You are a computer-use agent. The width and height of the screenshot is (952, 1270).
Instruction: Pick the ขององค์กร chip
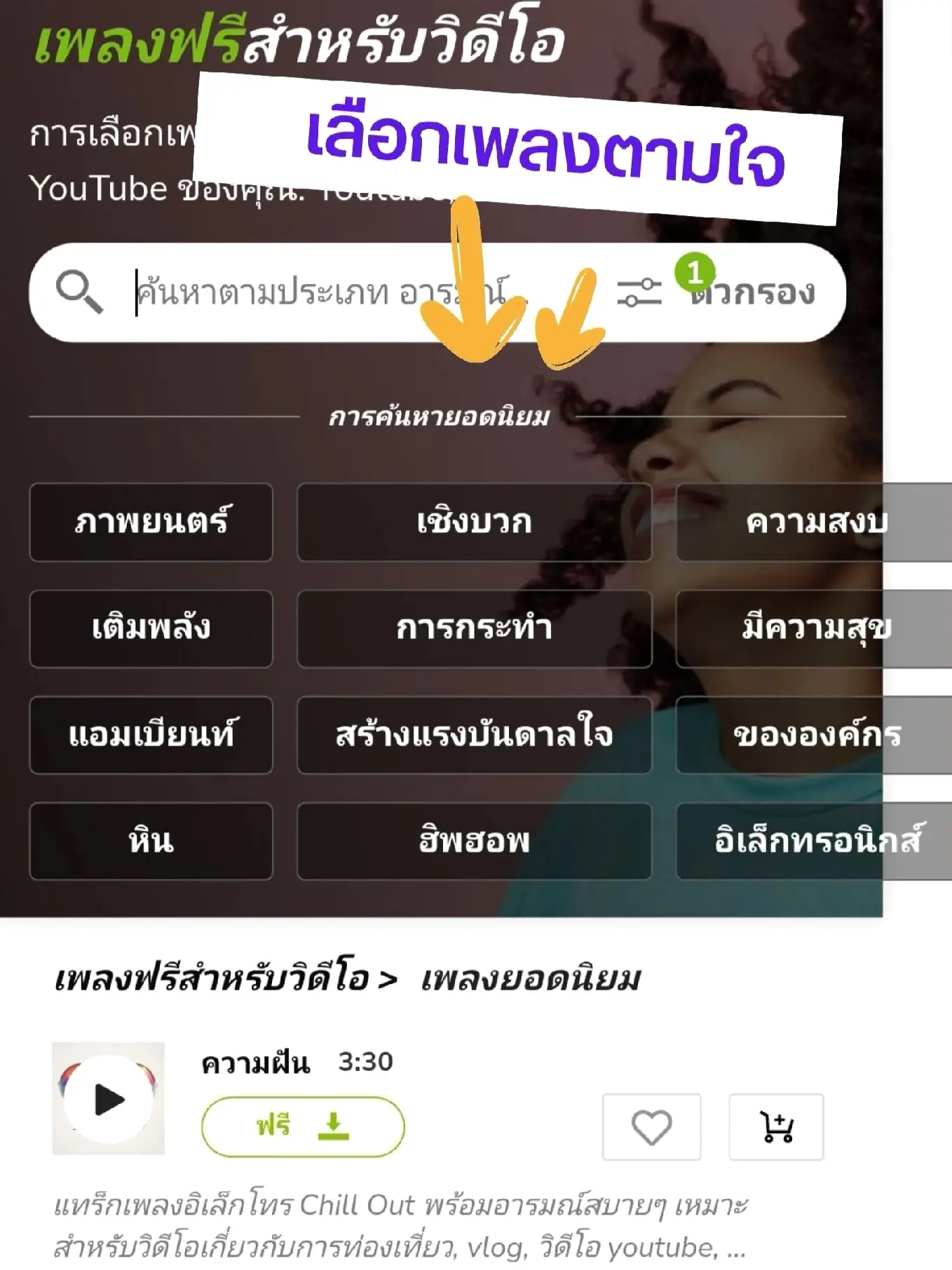813,735
